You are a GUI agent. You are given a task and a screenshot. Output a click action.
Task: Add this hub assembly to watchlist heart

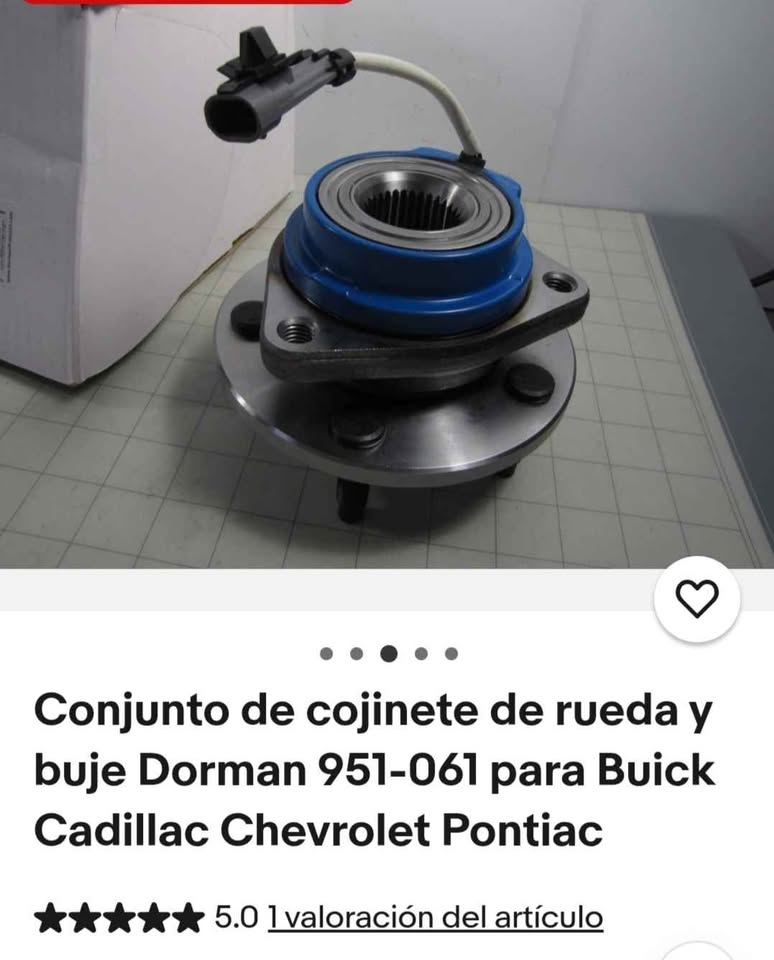[696, 599]
